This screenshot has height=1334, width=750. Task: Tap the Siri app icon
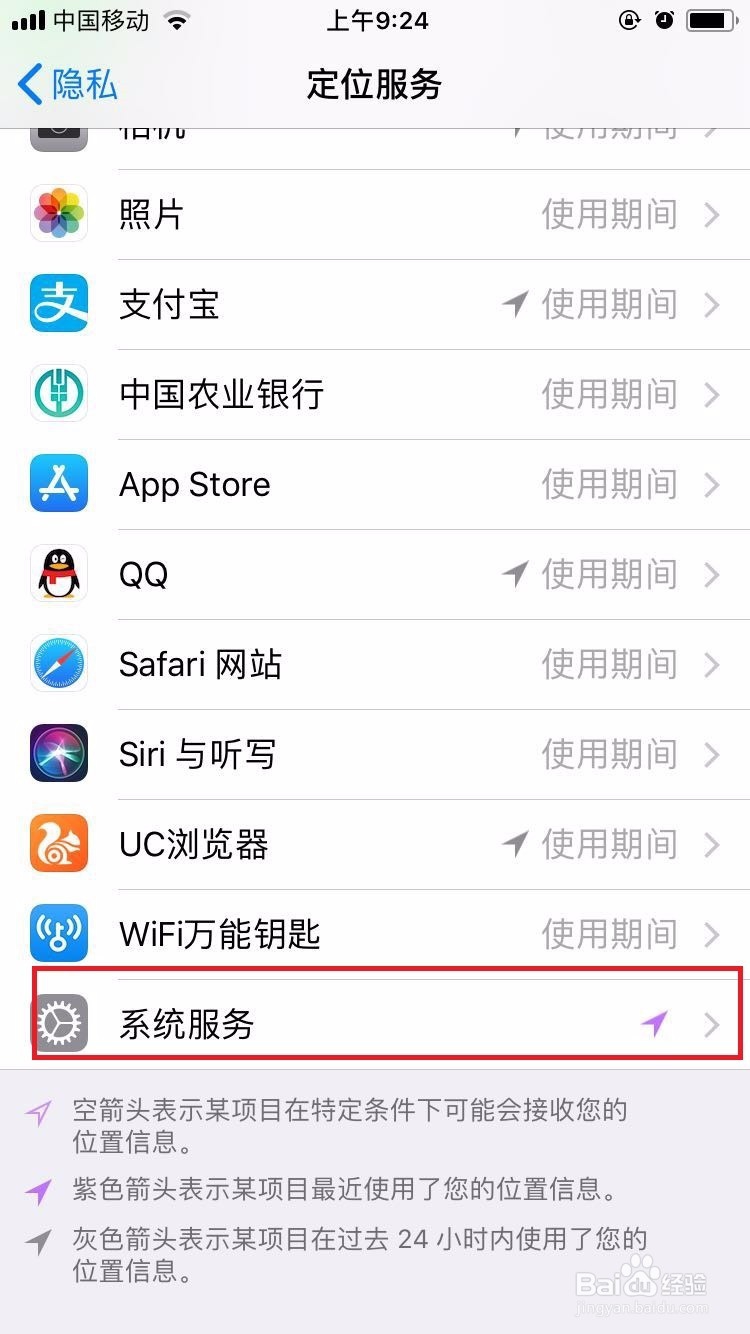(x=58, y=753)
